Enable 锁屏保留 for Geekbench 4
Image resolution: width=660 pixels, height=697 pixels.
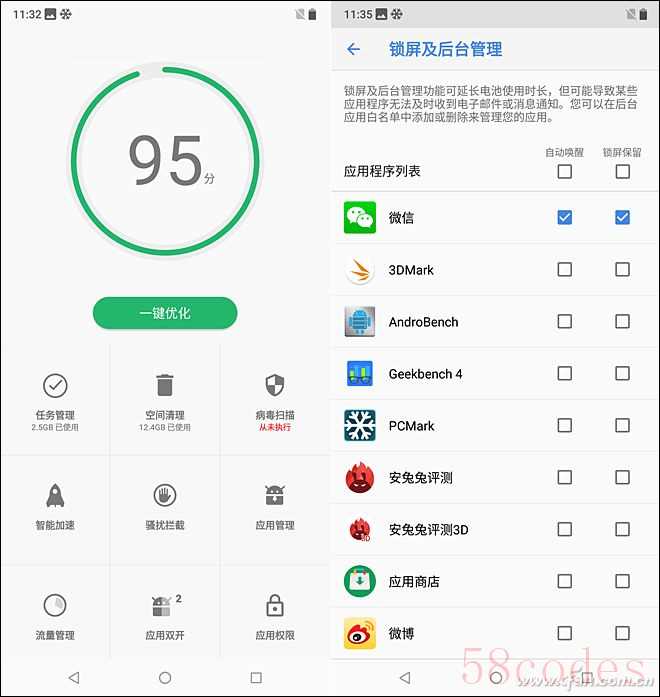coord(623,373)
